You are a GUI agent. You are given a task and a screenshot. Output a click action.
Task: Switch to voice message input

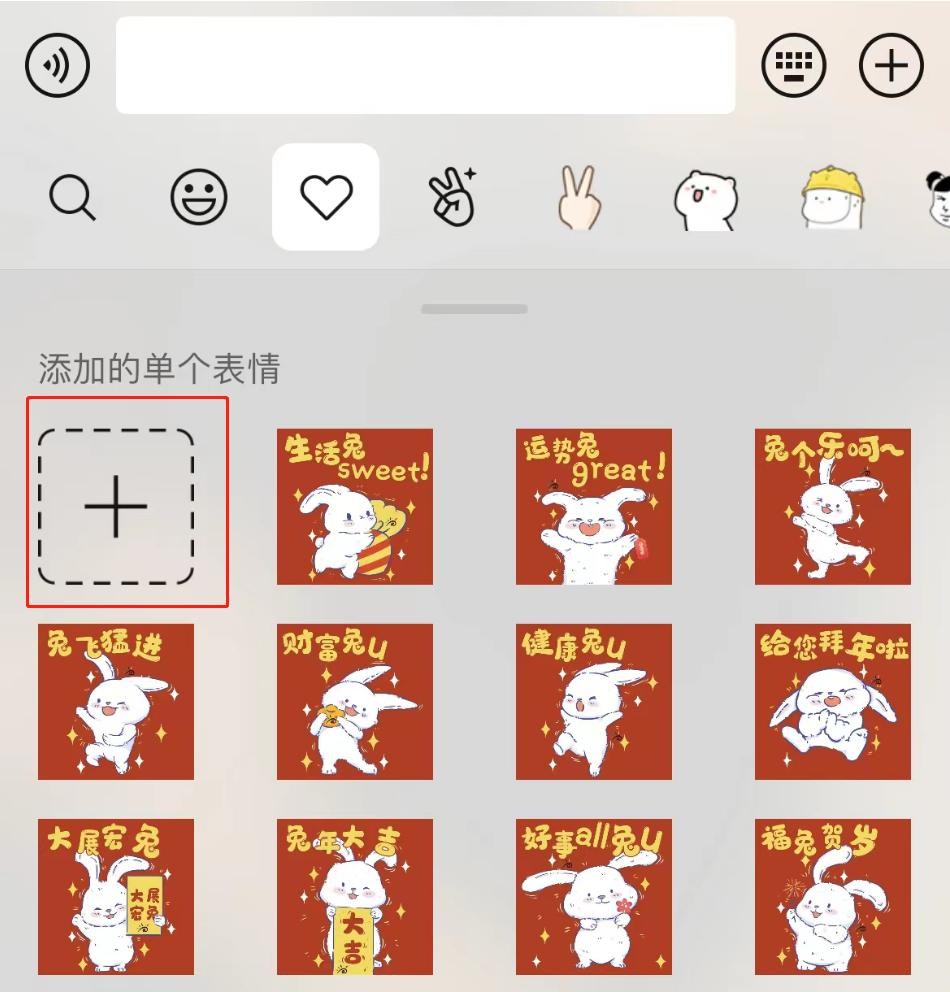(x=57, y=66)
